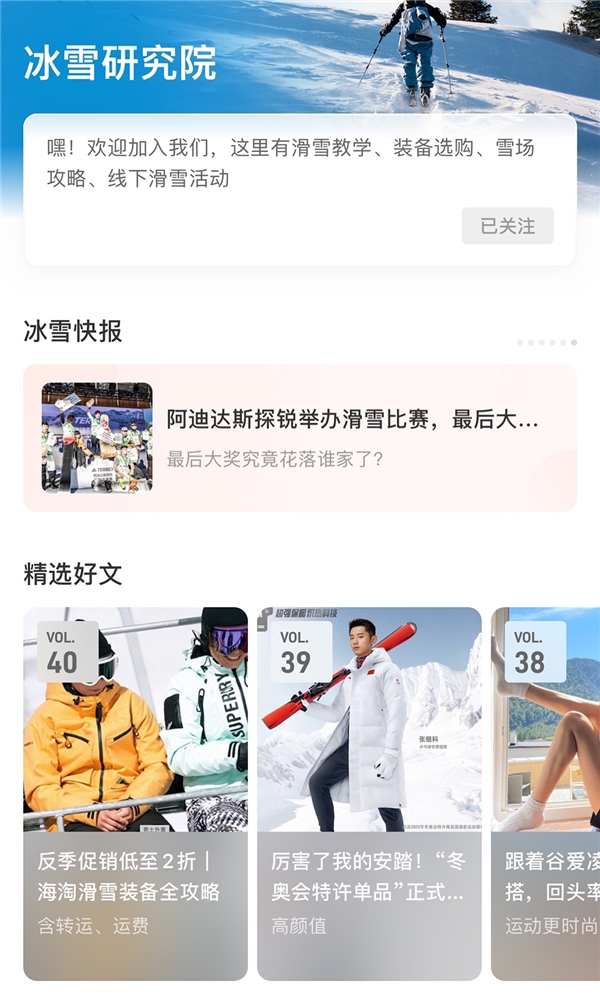Open VOL. 38 article about 谷爱凌

(546, 795)
